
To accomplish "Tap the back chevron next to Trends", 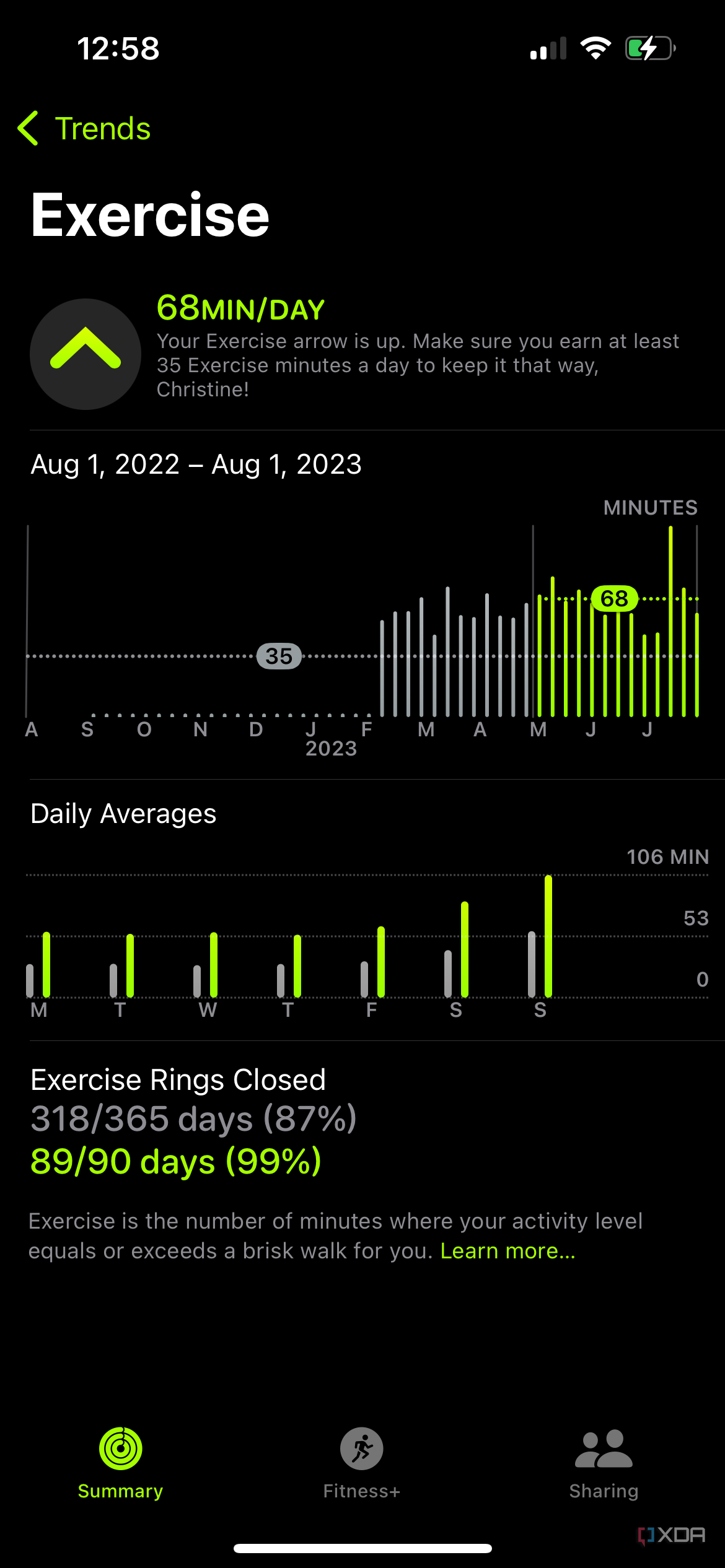I will click(x=29, y=128).
